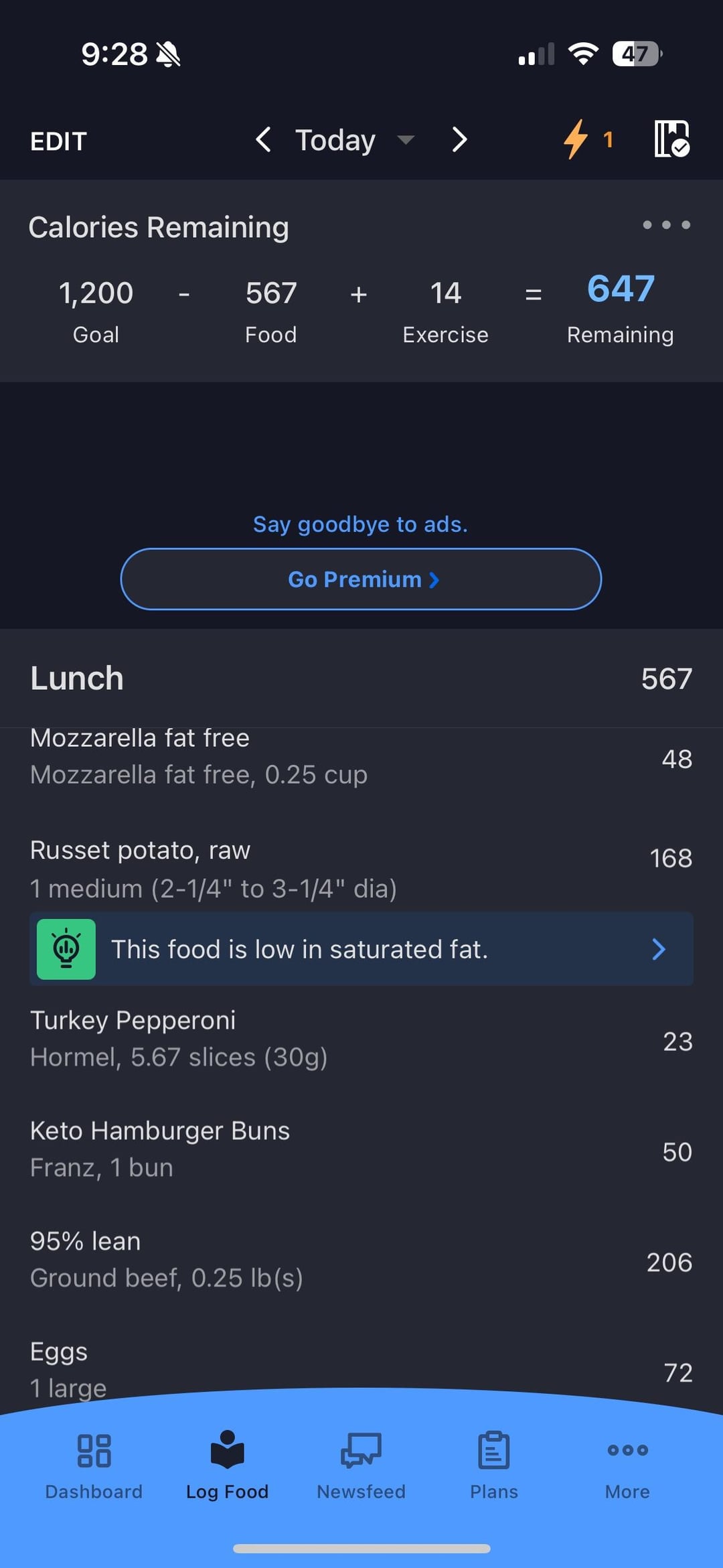Open the Russet potato, raw entry
Screen dimensions: 723x1568
(x=361, y=869)
